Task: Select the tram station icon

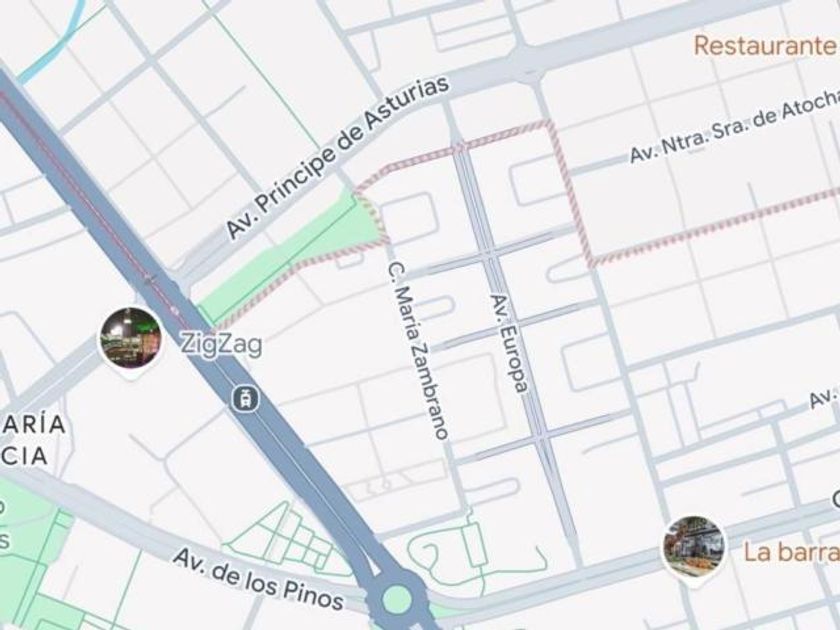Action: [245, 399]
